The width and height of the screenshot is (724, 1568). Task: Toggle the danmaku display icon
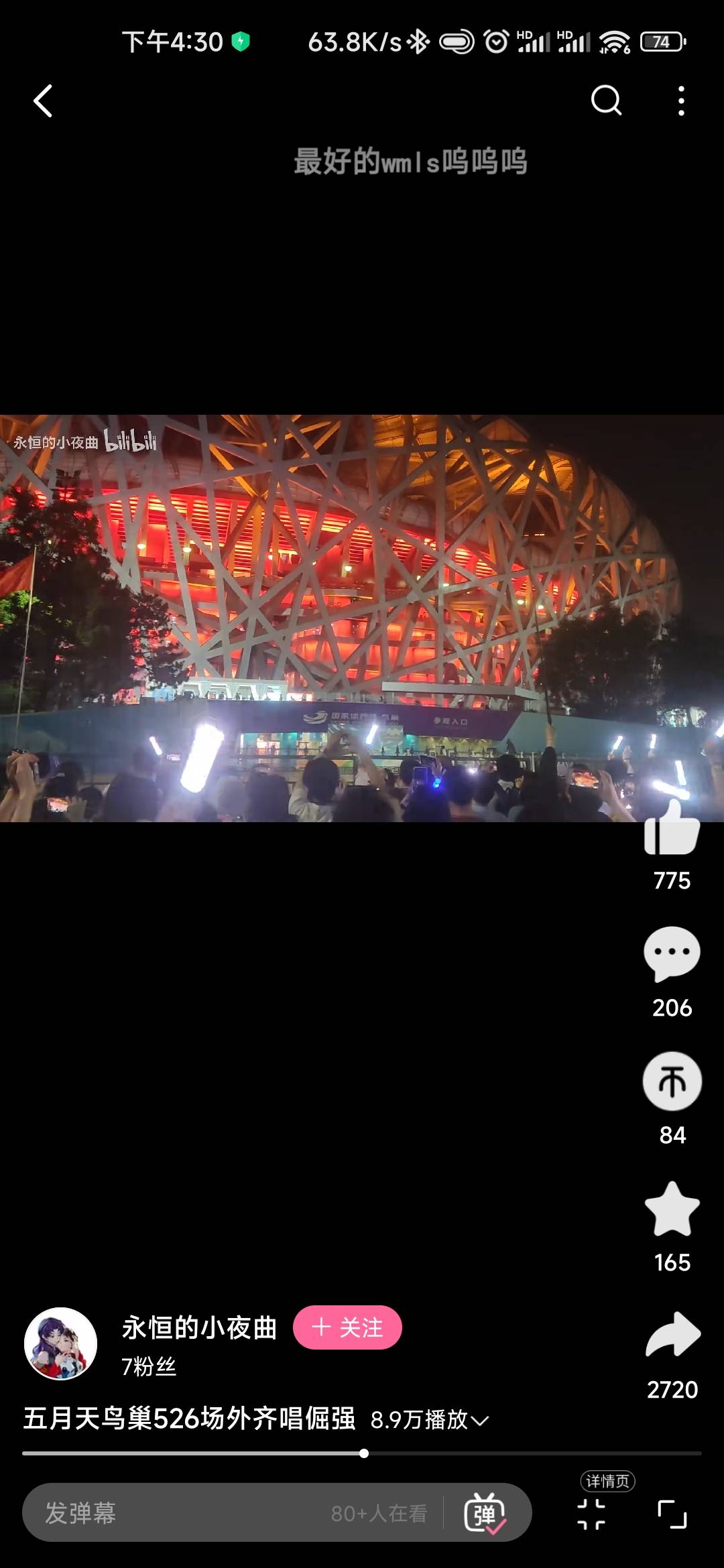pyautogui.click(x=485, y=1513)
